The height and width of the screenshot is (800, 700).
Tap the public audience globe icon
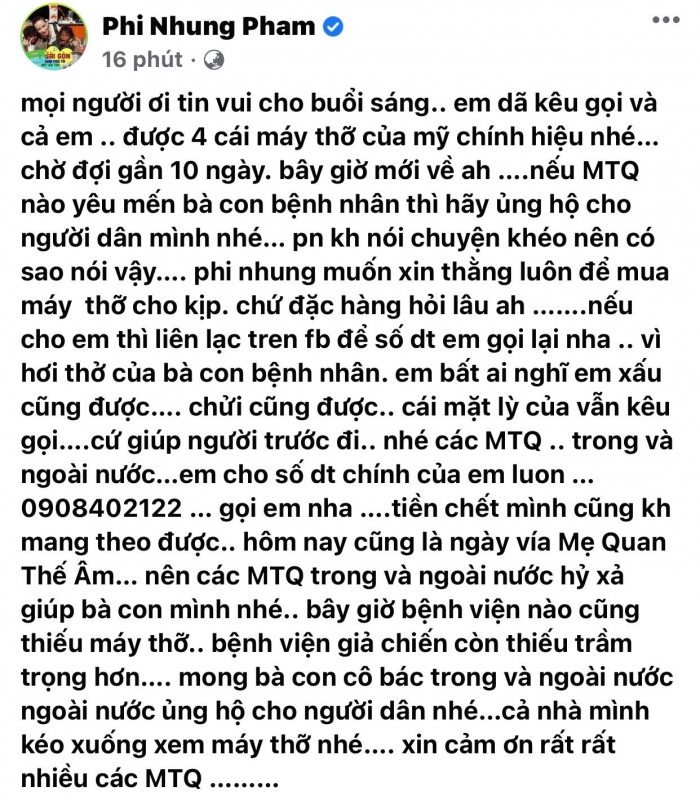pos(213,61)
